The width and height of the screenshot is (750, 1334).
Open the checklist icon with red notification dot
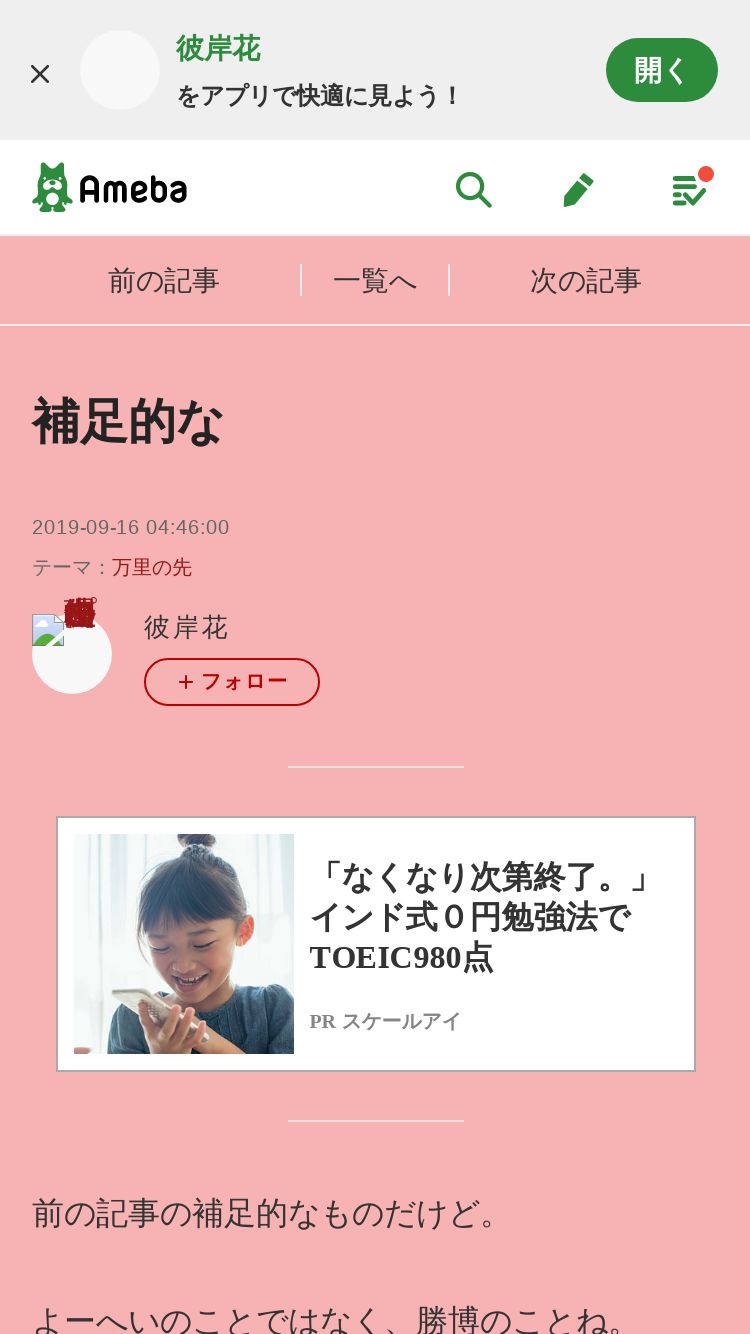tap(690, 187)
